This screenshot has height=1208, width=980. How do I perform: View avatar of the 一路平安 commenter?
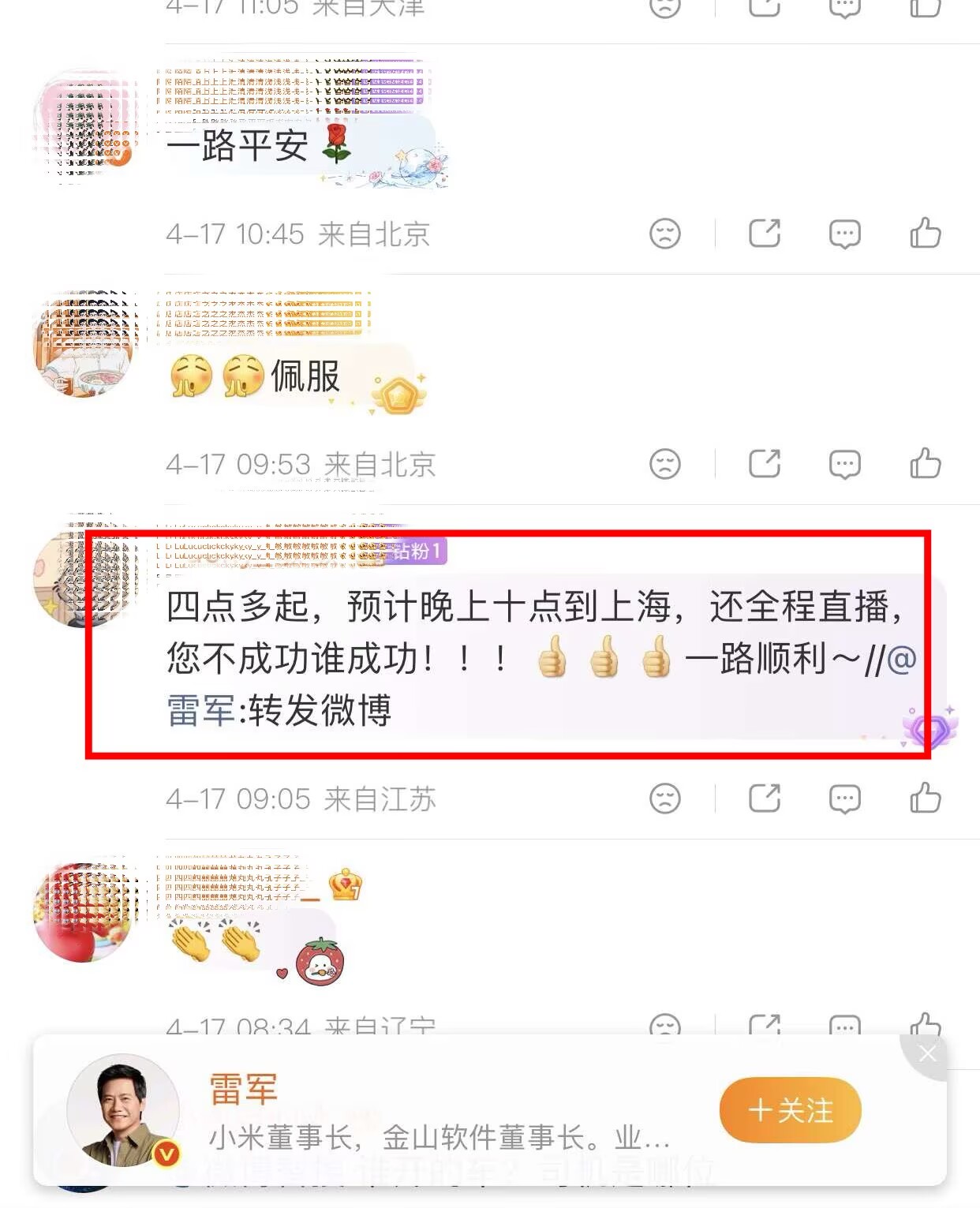[x=84, y=124]
